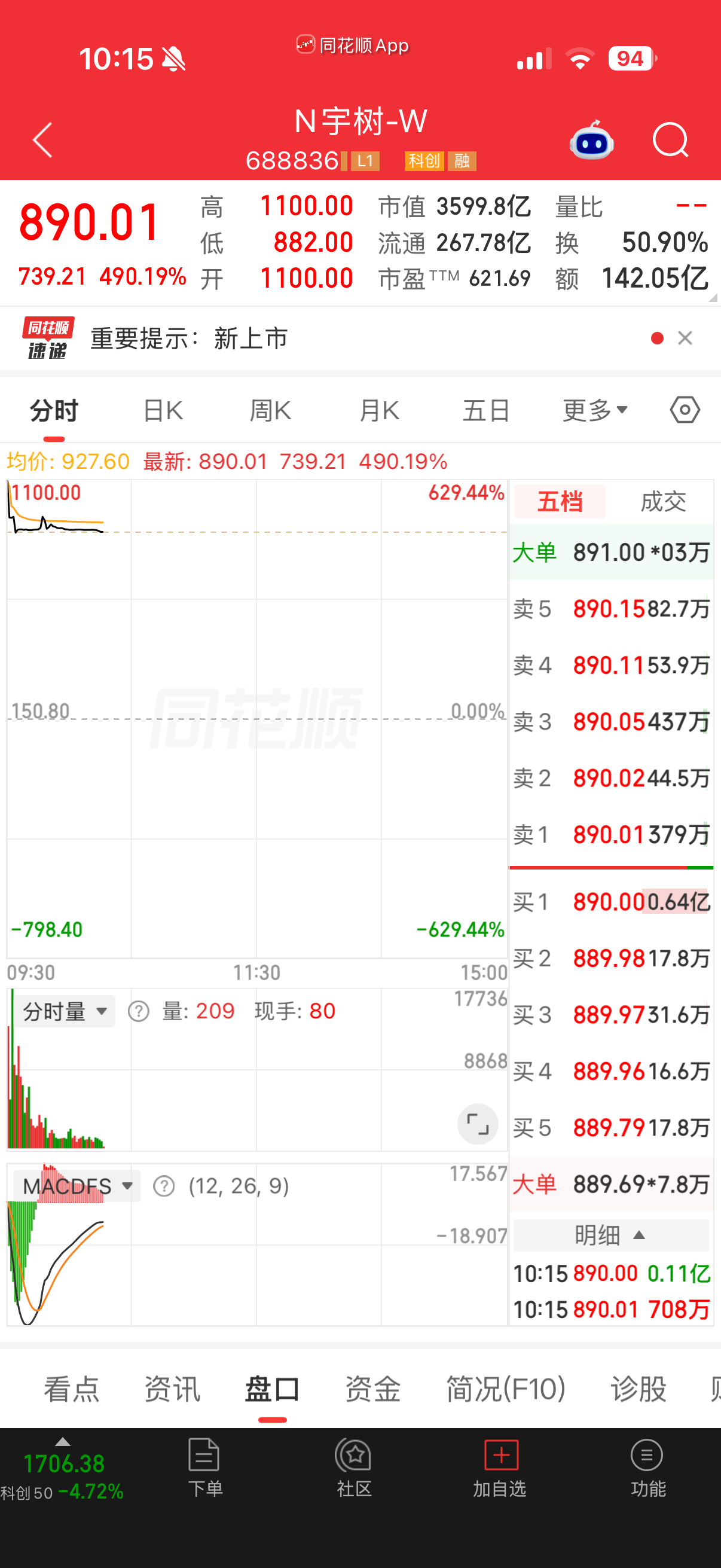
Task: Open the stock search icon
Action: tap(671, 140)
